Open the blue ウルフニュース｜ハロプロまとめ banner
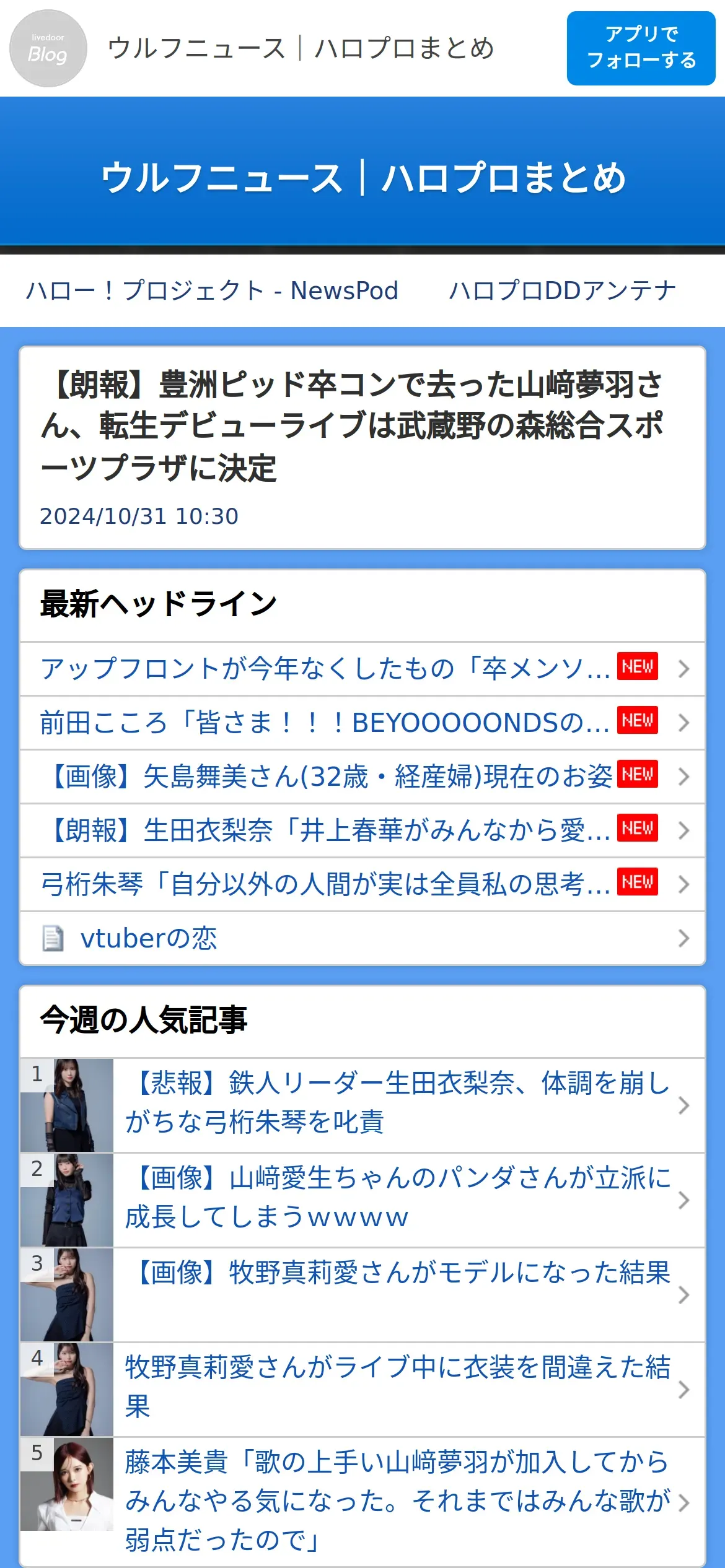This screenshot has height=1568, width=725. click(x=362, y=176)
